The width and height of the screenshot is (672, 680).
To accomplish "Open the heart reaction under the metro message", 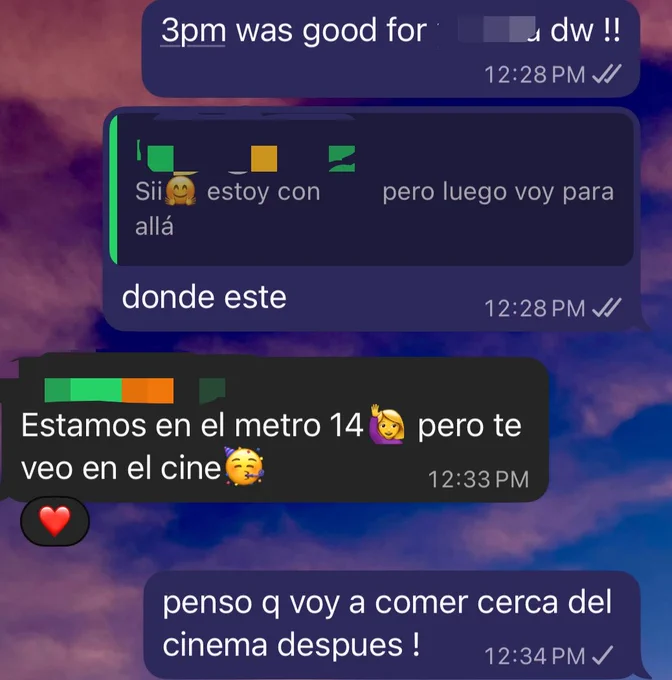I will pyautogui.click(x=55, y=521).
